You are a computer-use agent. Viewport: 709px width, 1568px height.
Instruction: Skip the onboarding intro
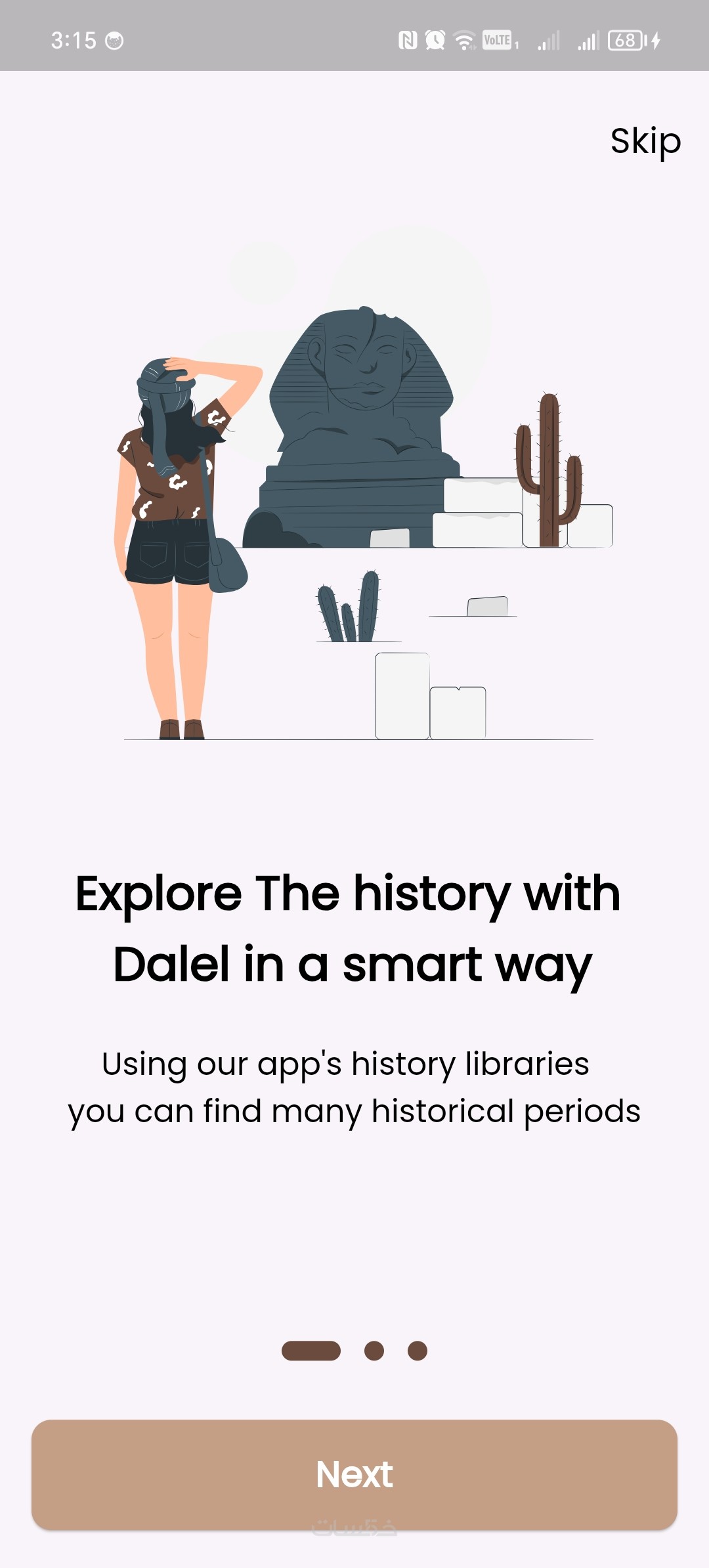pos(646,142)
